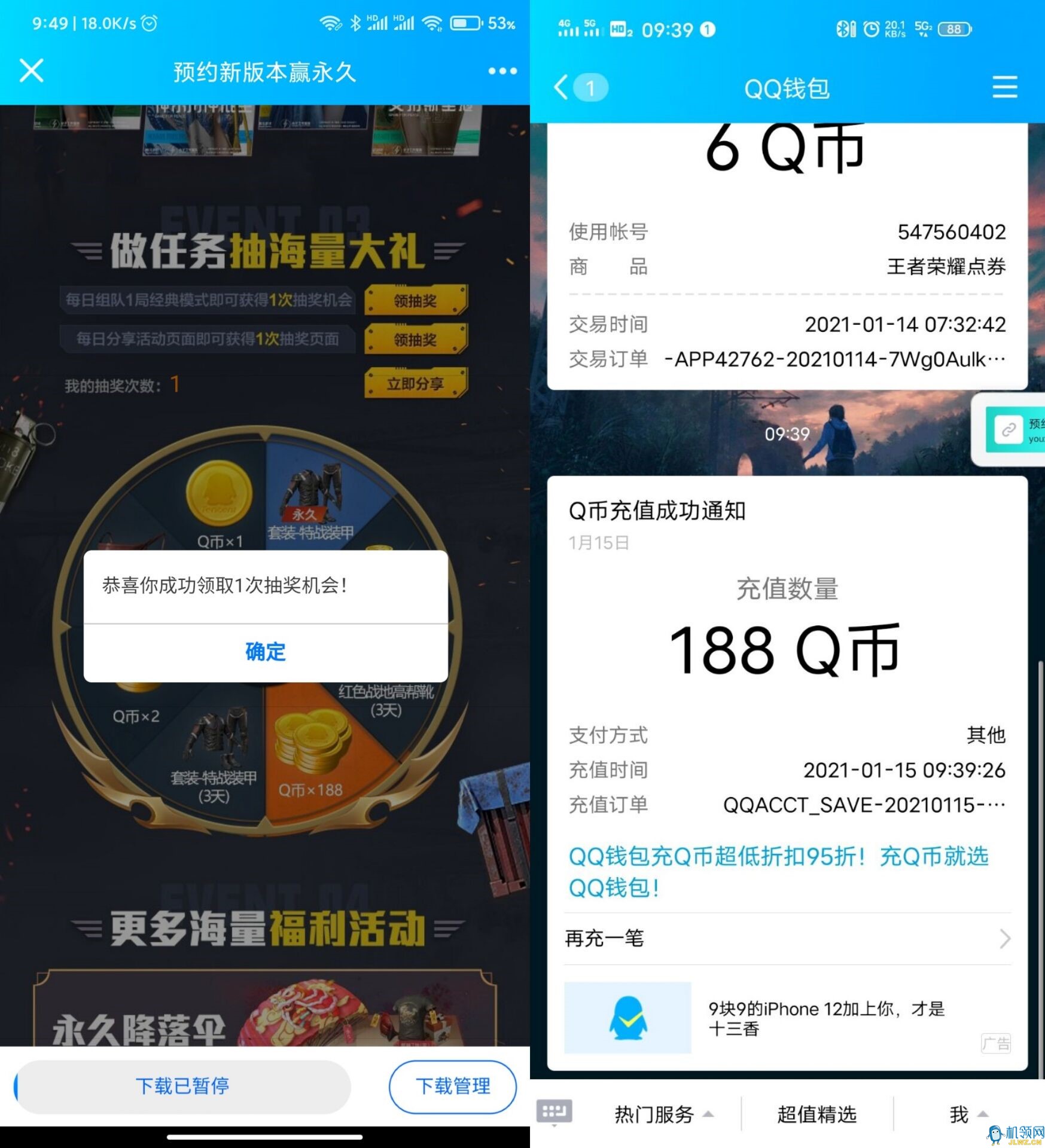The height and width of the screenshot is (1148, 1045).
Task: Open 超值精选
Action: pos(816,1114)
